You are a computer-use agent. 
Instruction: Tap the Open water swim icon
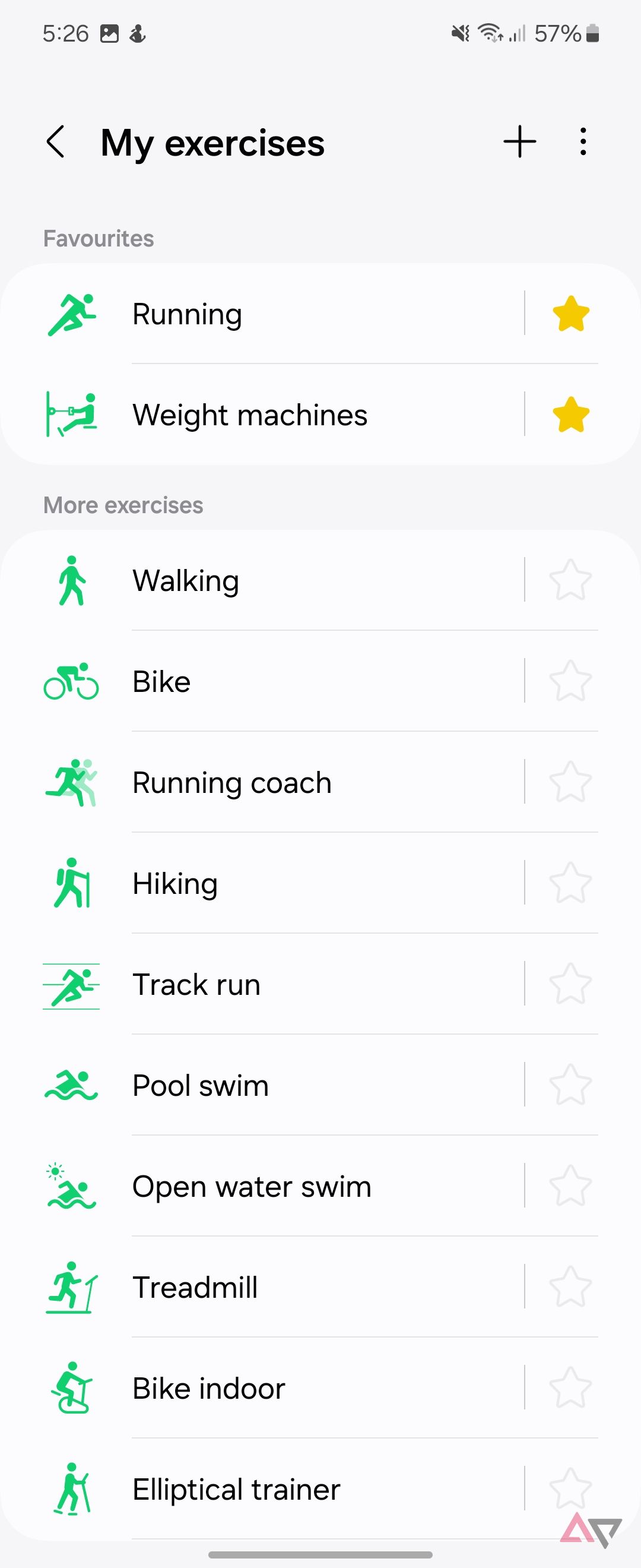(x=71, y=1186)
